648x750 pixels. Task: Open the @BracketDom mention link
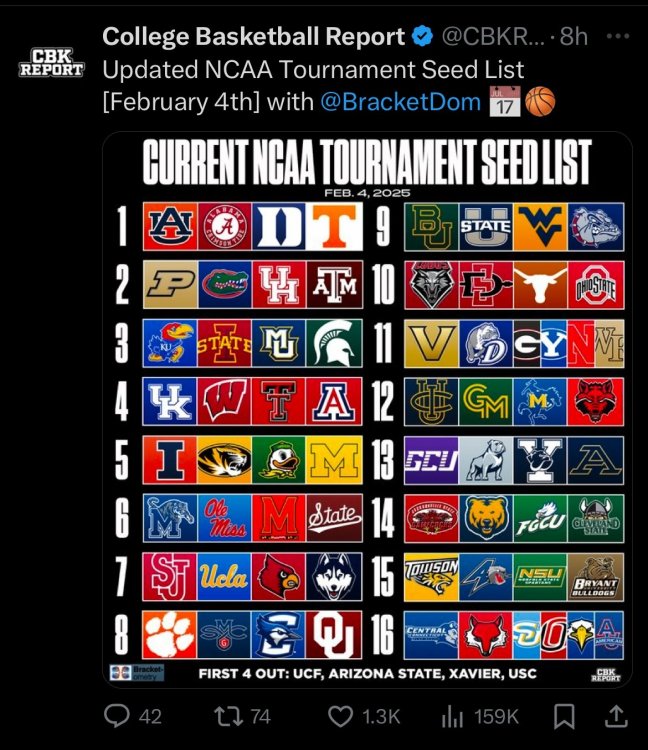pyautogui.click(x=400, y=101)
